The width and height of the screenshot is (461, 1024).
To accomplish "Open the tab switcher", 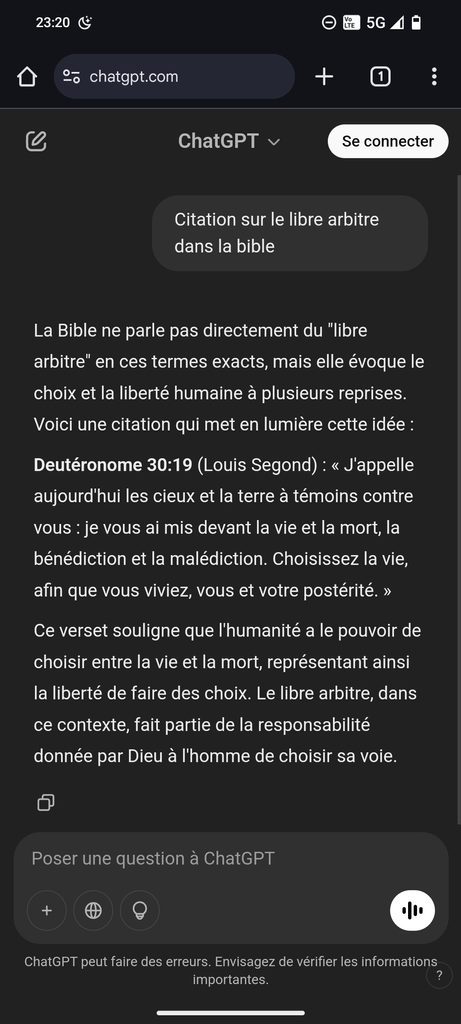I will pyautogui.click(x=380, y=77).
